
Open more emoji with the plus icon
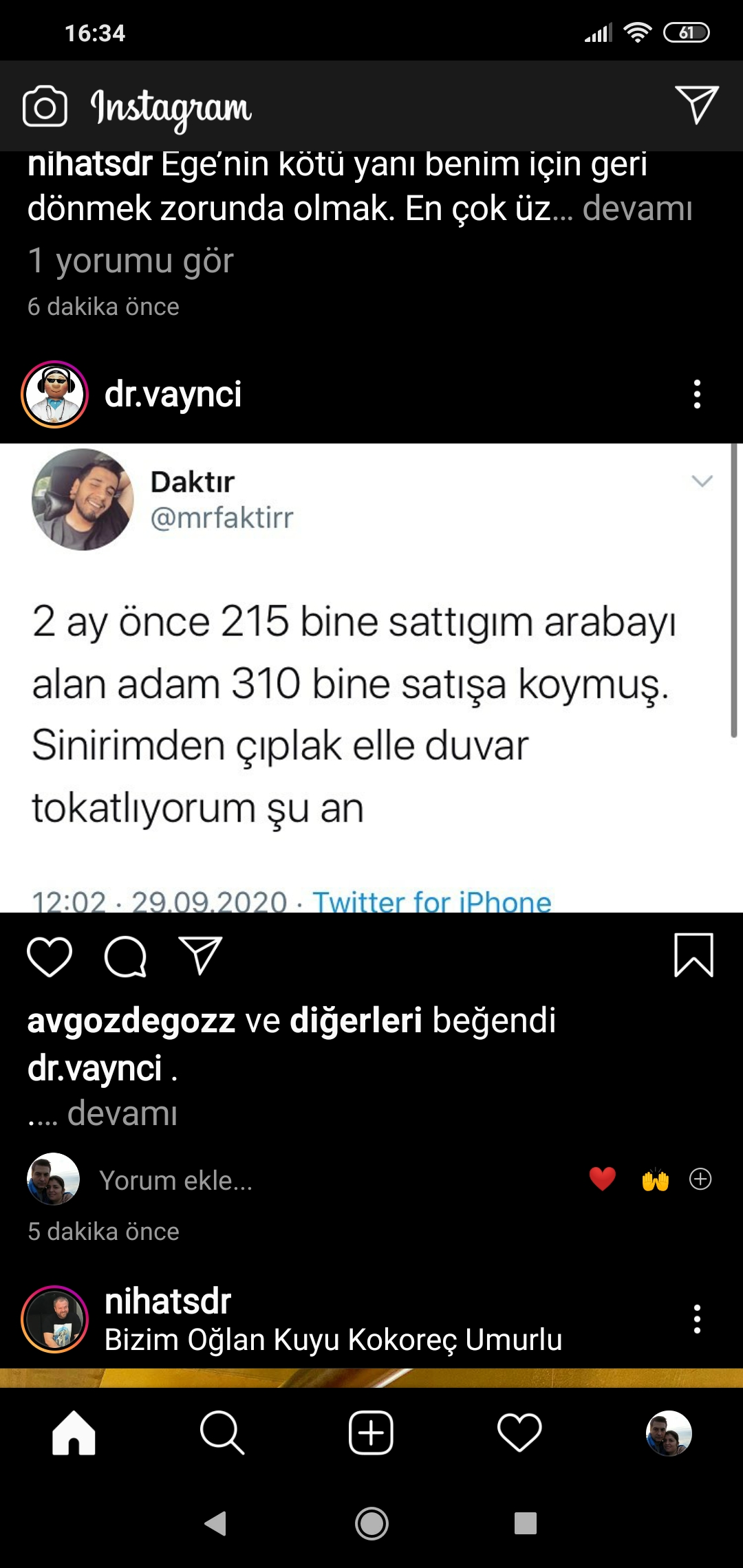700,1179
